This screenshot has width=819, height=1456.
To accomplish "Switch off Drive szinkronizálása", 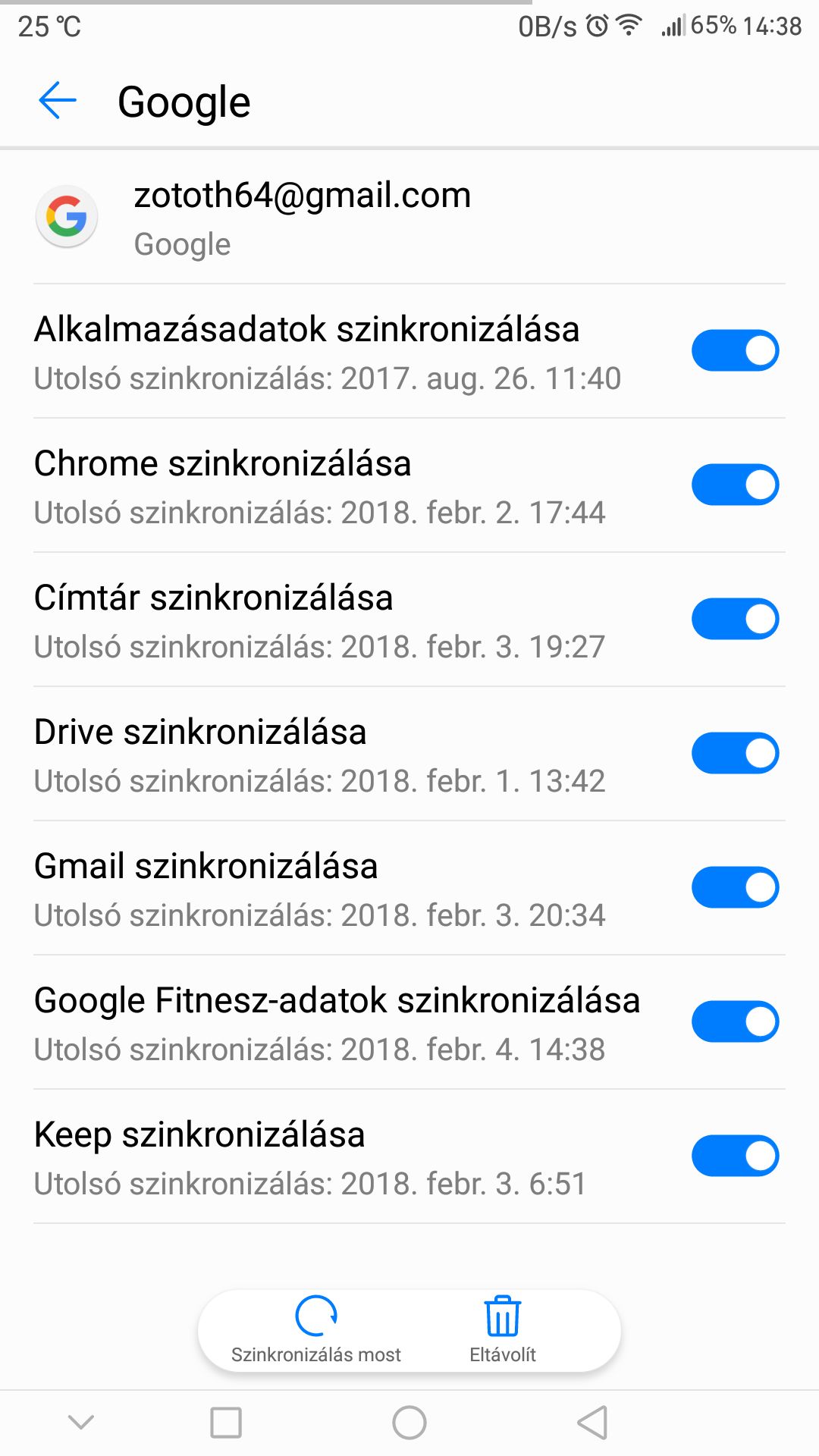I will pos(735,753).
